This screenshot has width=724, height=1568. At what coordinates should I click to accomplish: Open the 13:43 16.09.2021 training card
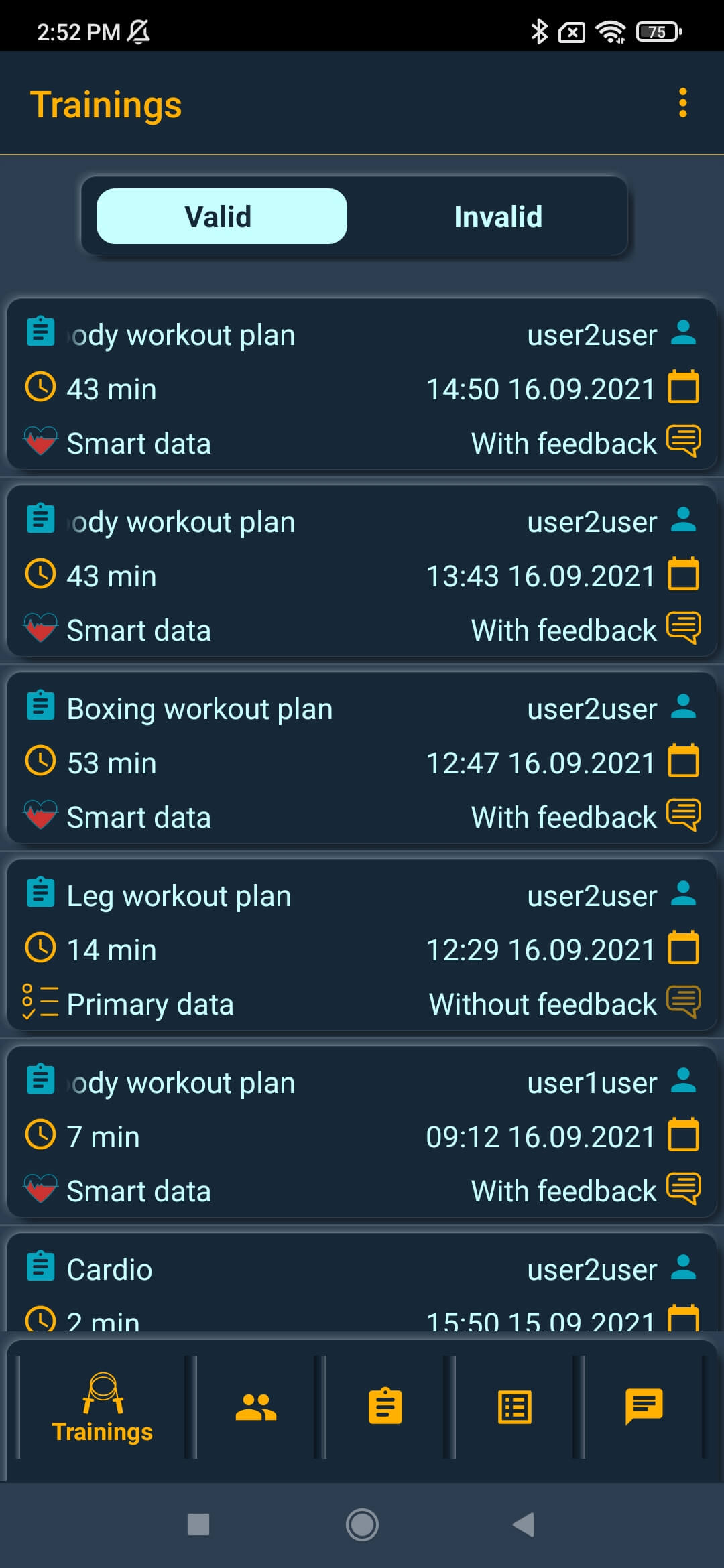click(x=362, y=572)
